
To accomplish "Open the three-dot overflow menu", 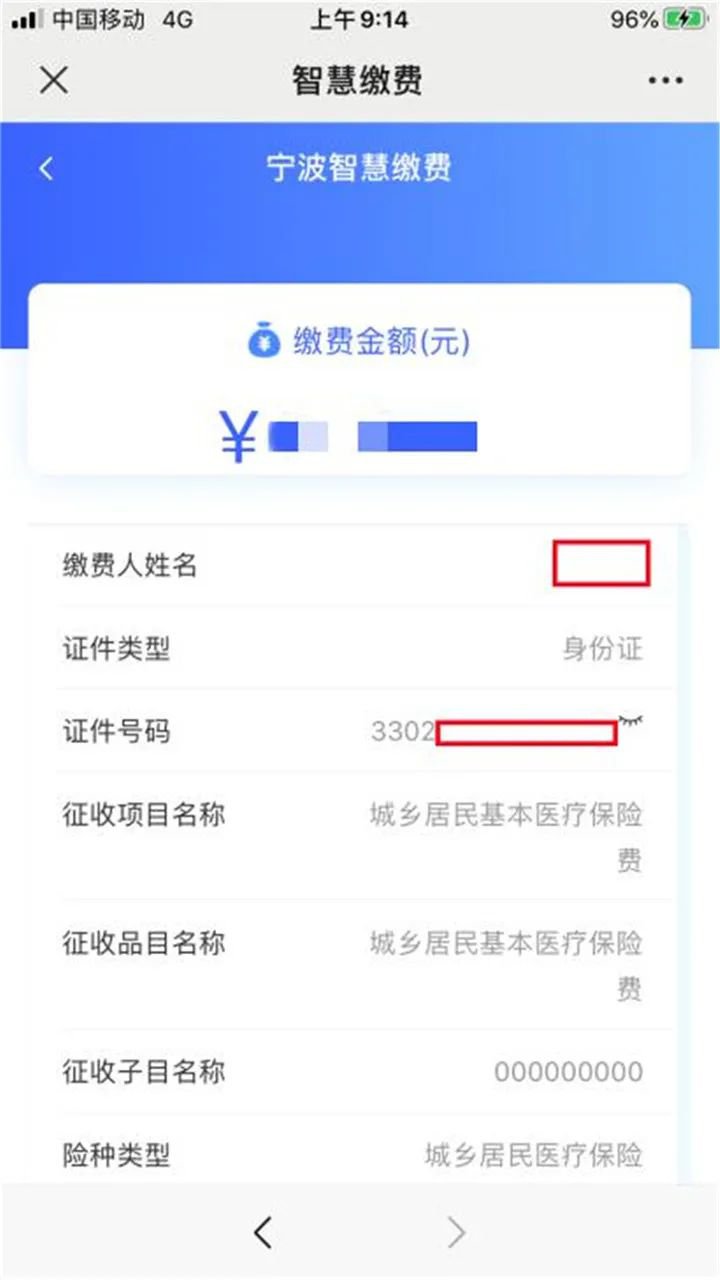I will click(665, 80).
